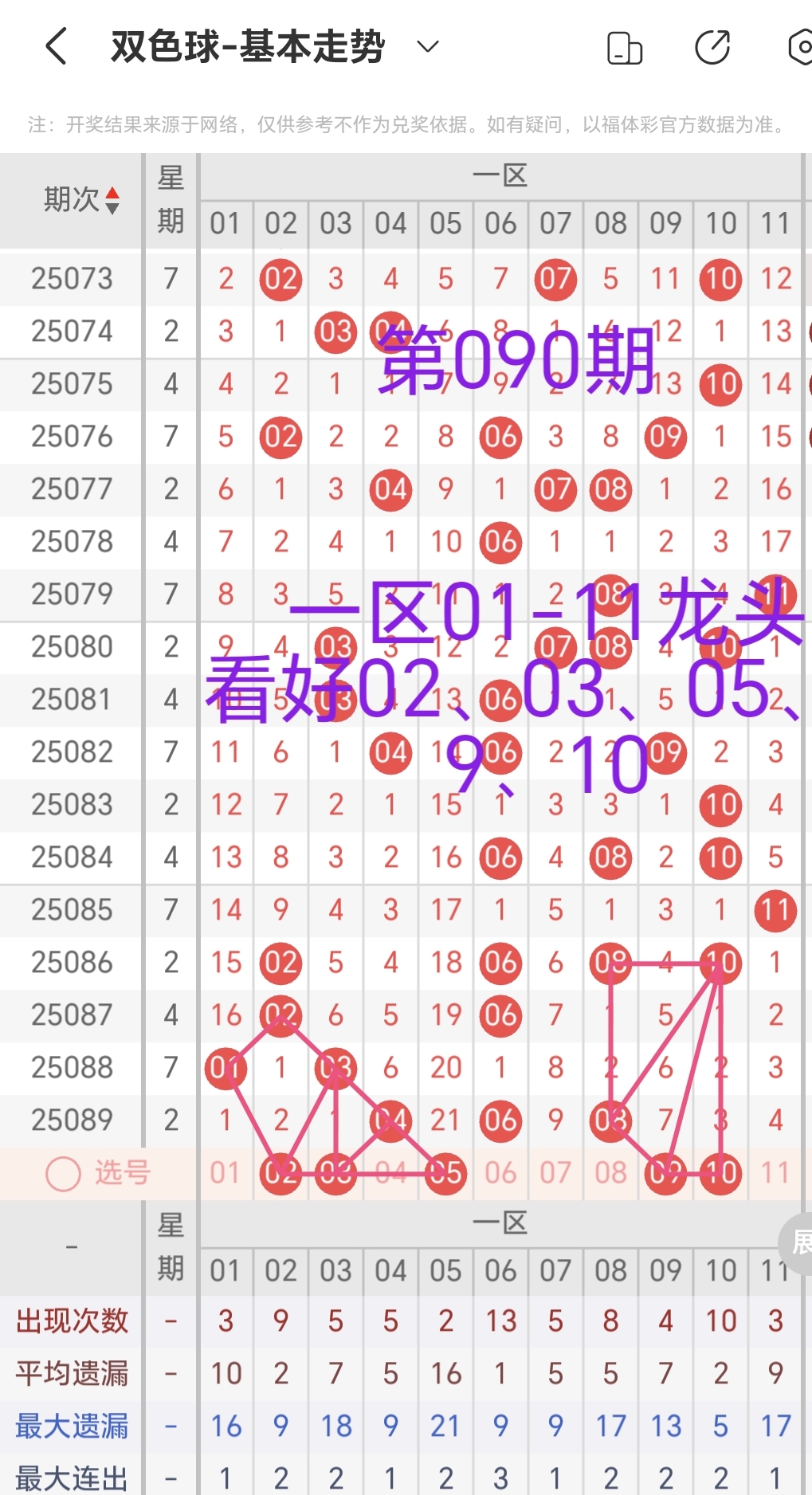Select the 一区 zone header

[501, 174]
